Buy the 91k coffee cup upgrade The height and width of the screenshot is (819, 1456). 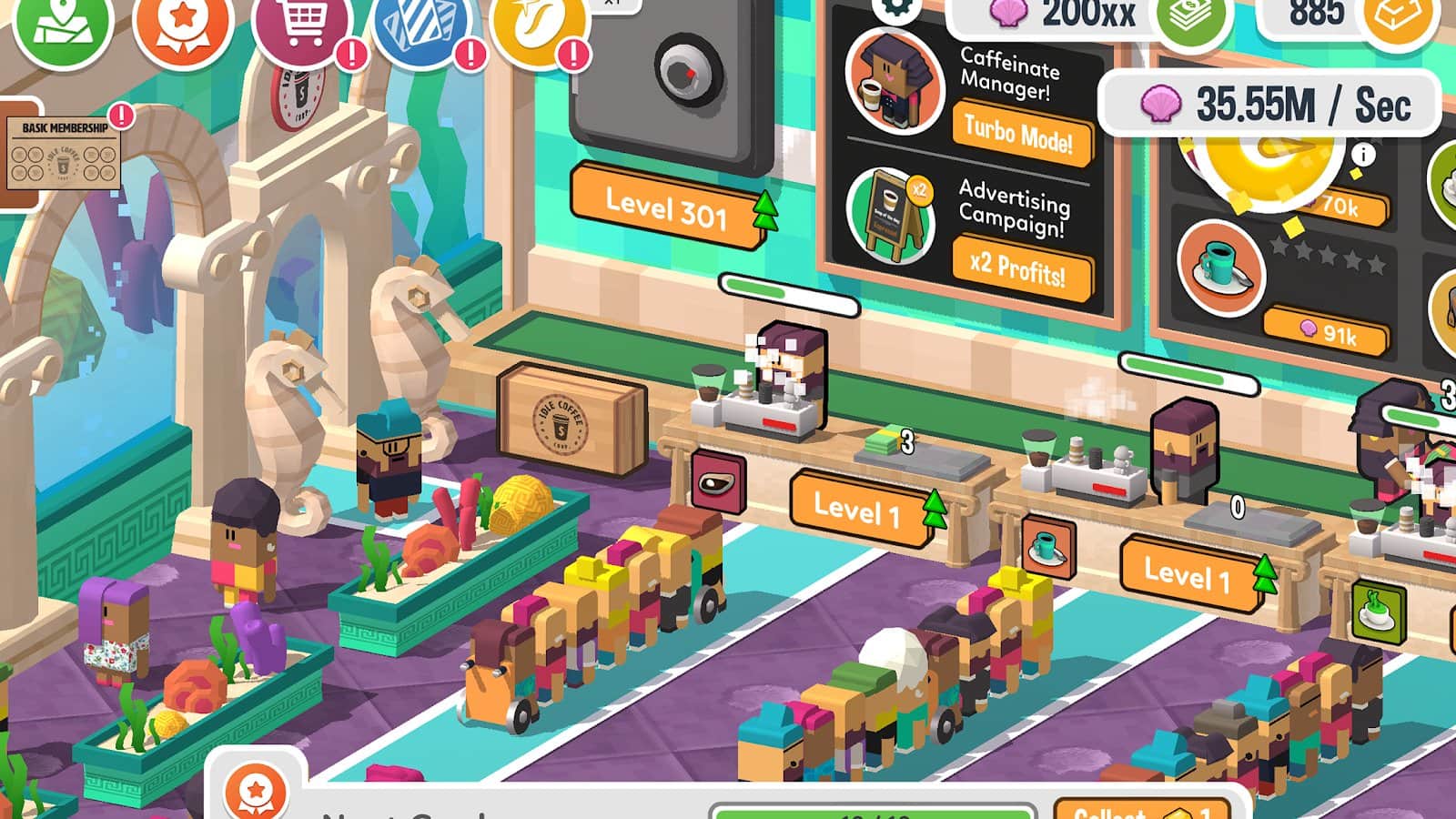1329,333
